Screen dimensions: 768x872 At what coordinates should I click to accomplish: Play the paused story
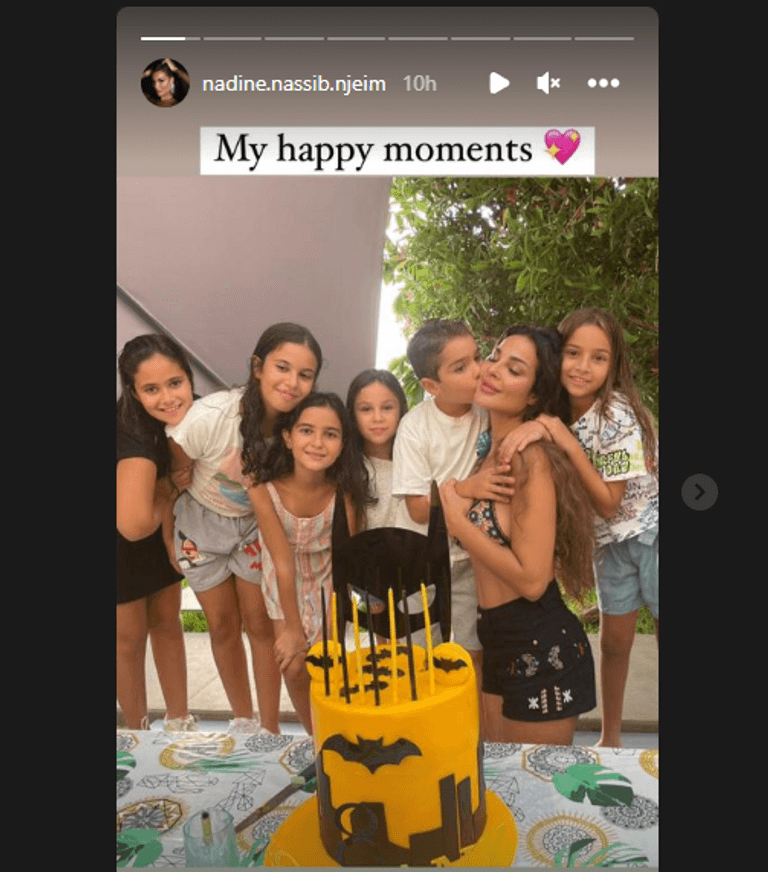click(499, 83)
